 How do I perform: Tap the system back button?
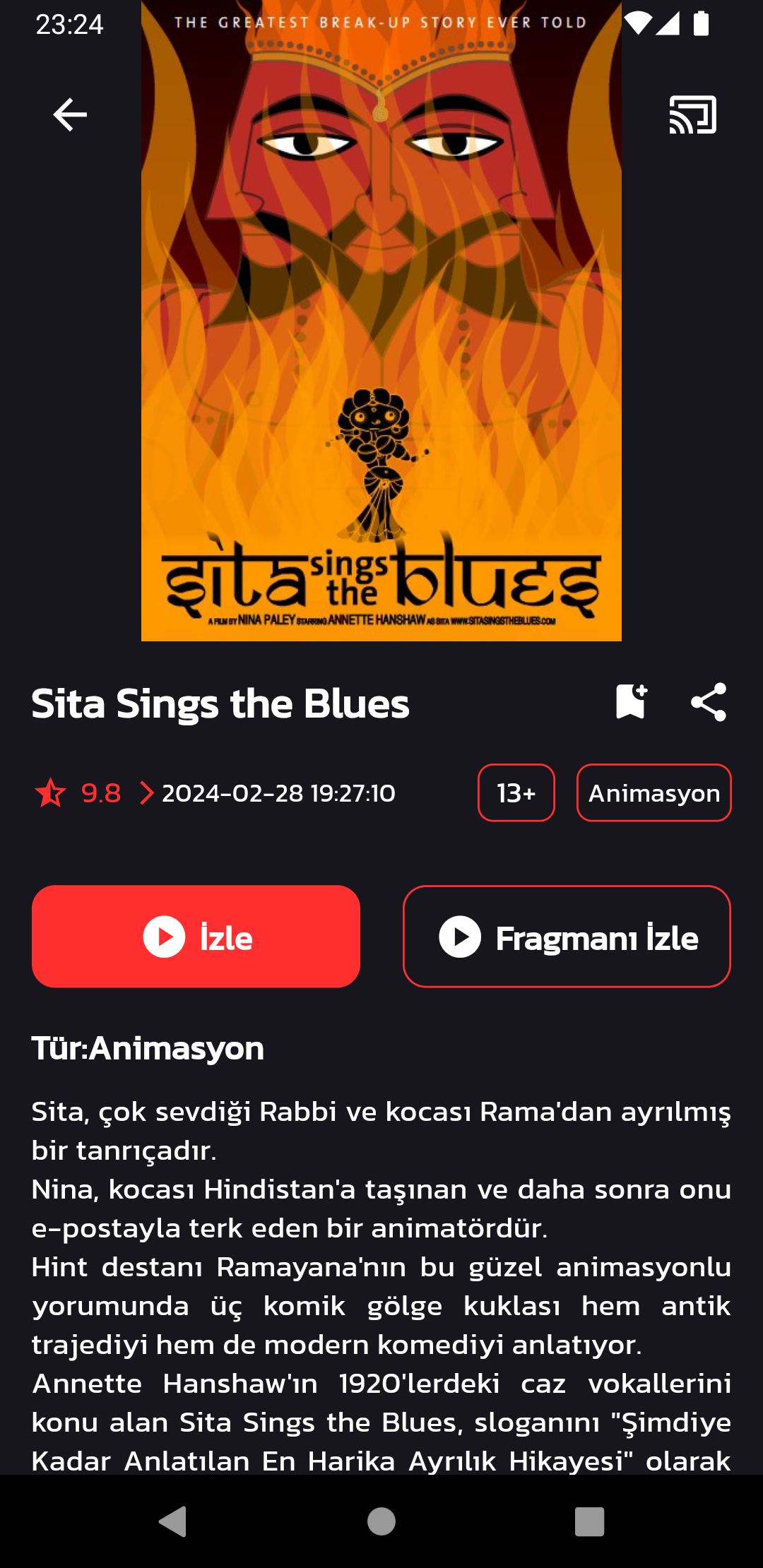tap(173, 1521)
